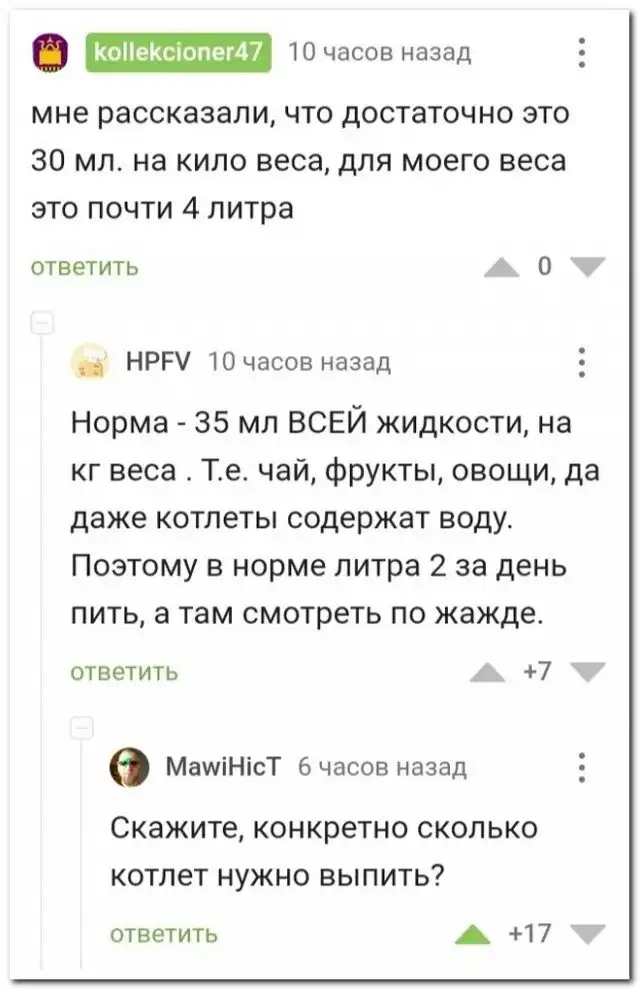Reply to MawiHicT's comment
Viewport: 640px width, 990px height.
[163, 934]
